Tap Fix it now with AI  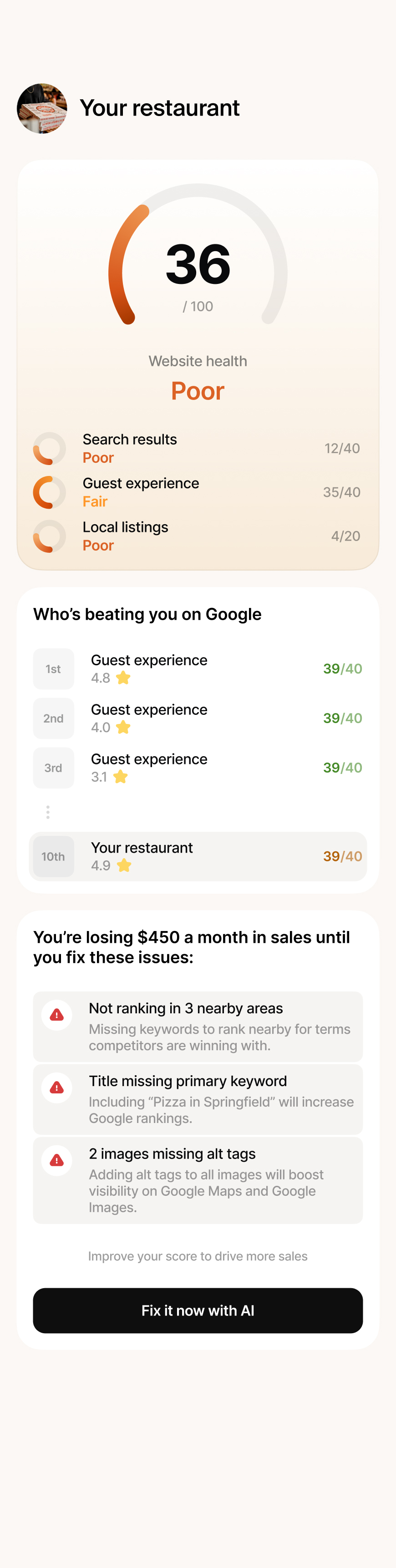pyautogui.click(x=198, y=1310)
